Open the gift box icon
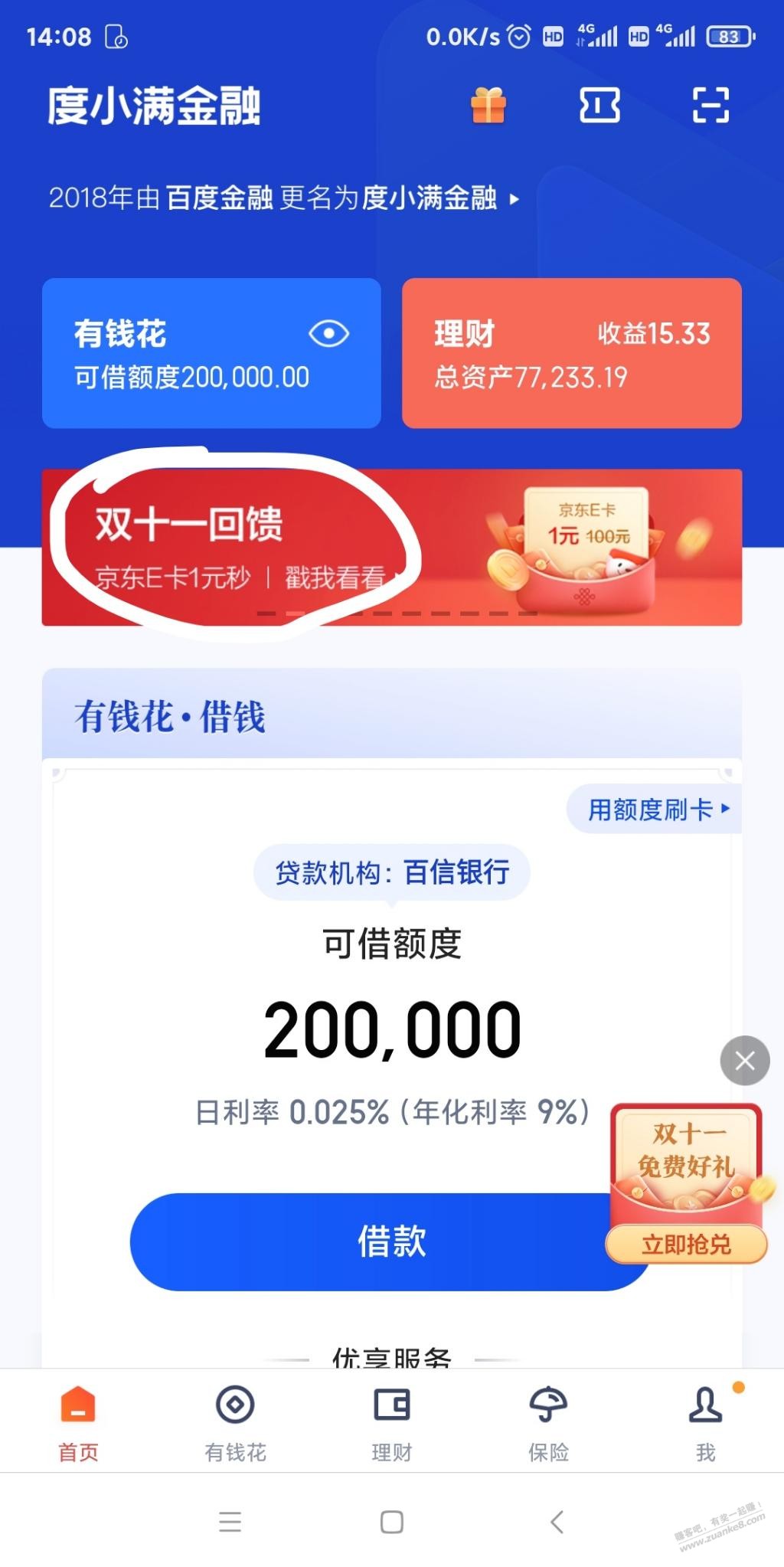784x1567 pixels. tap(488, 106)
